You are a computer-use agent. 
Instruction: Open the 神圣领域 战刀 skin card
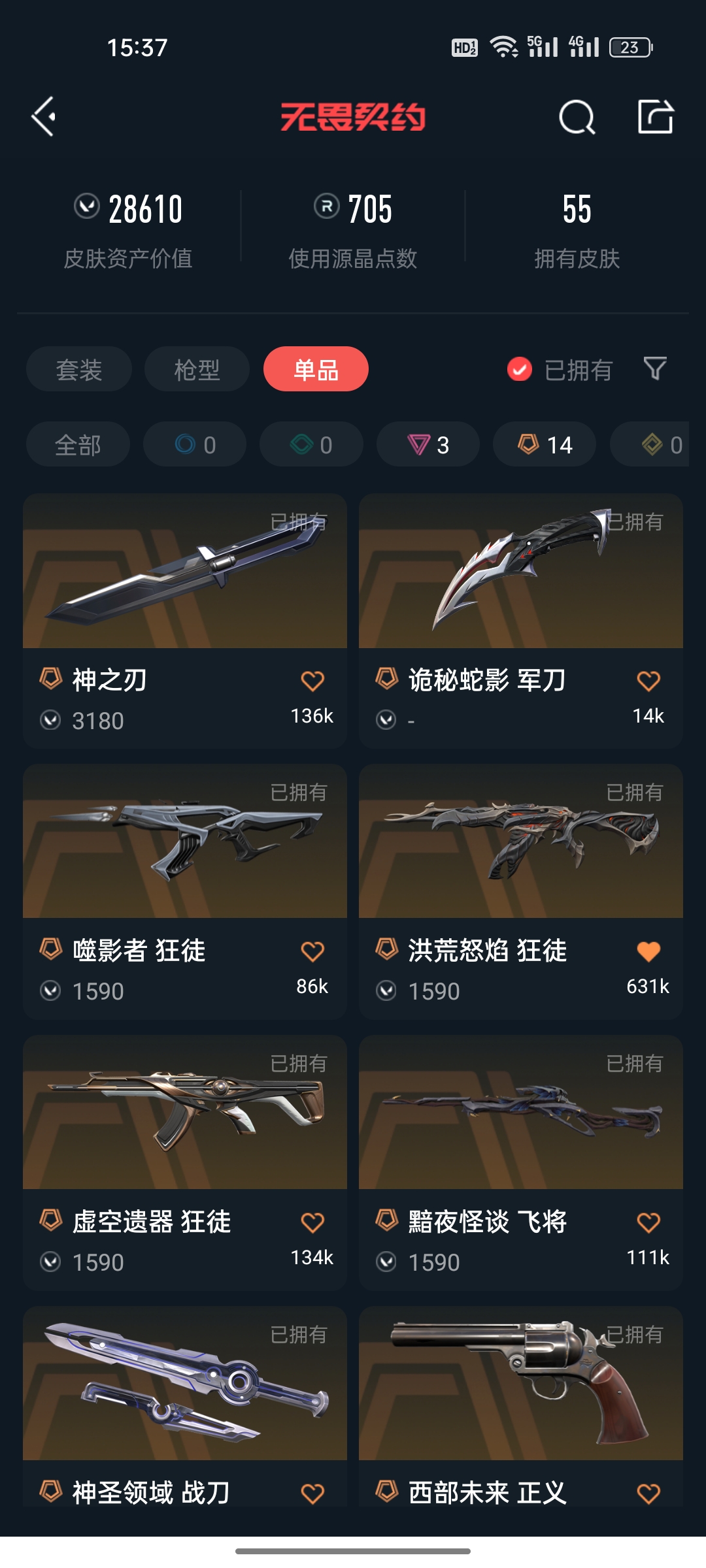click(x=185, y=1407)
